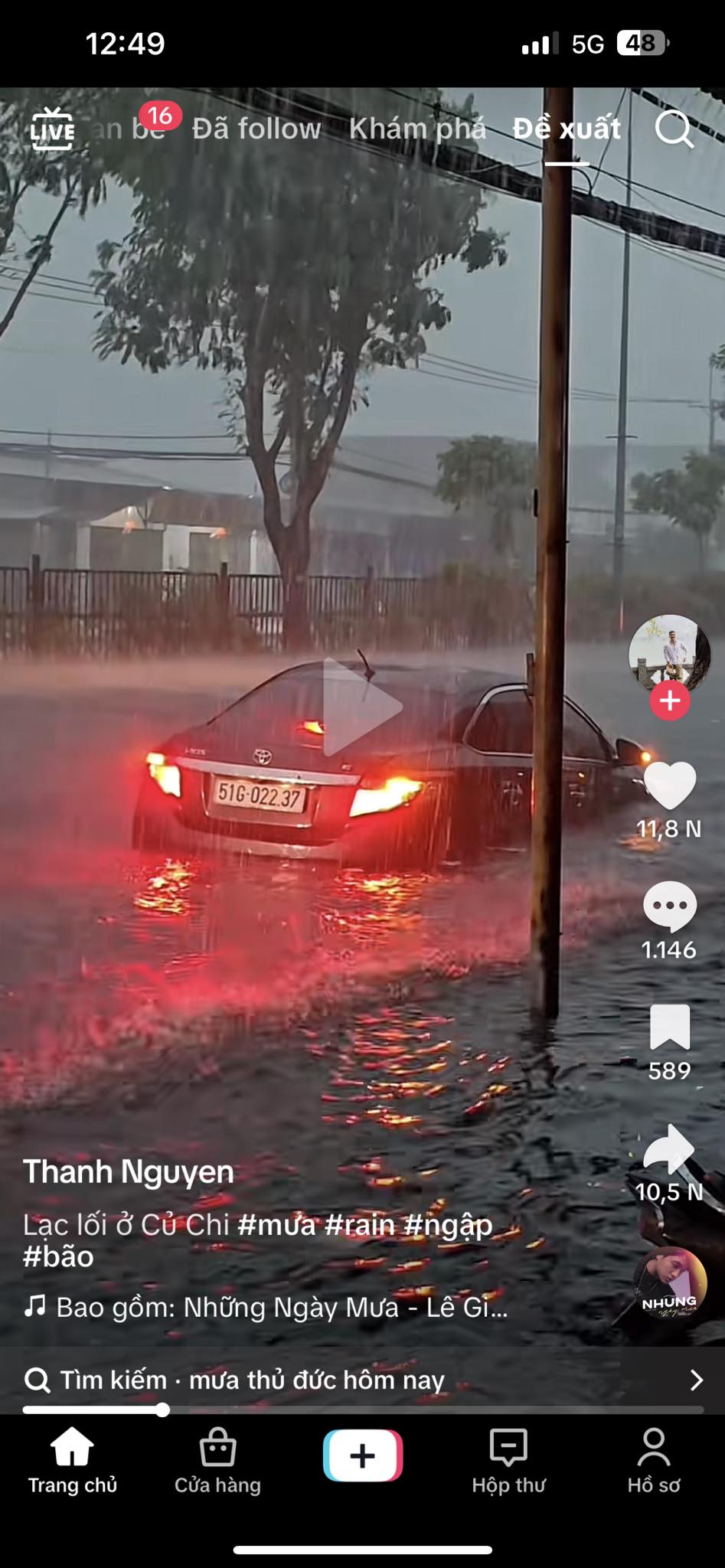Screen dimensions: 725x1568
Task: Open the LIVE streams icon
Action: [x=52, y=129]
